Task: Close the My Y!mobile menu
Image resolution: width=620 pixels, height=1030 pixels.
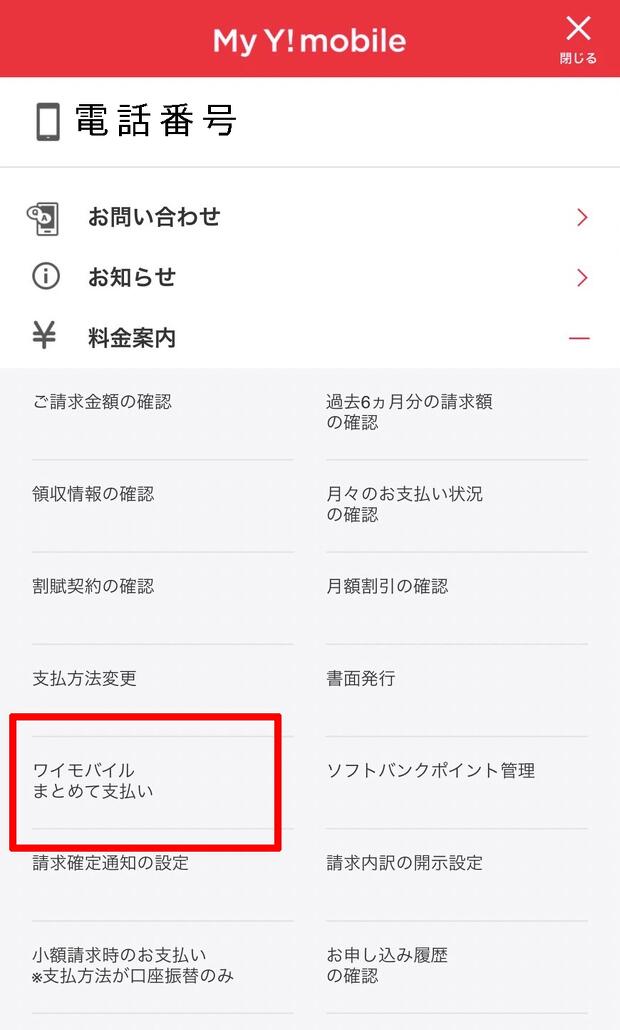Action: [x=578, y=38]
